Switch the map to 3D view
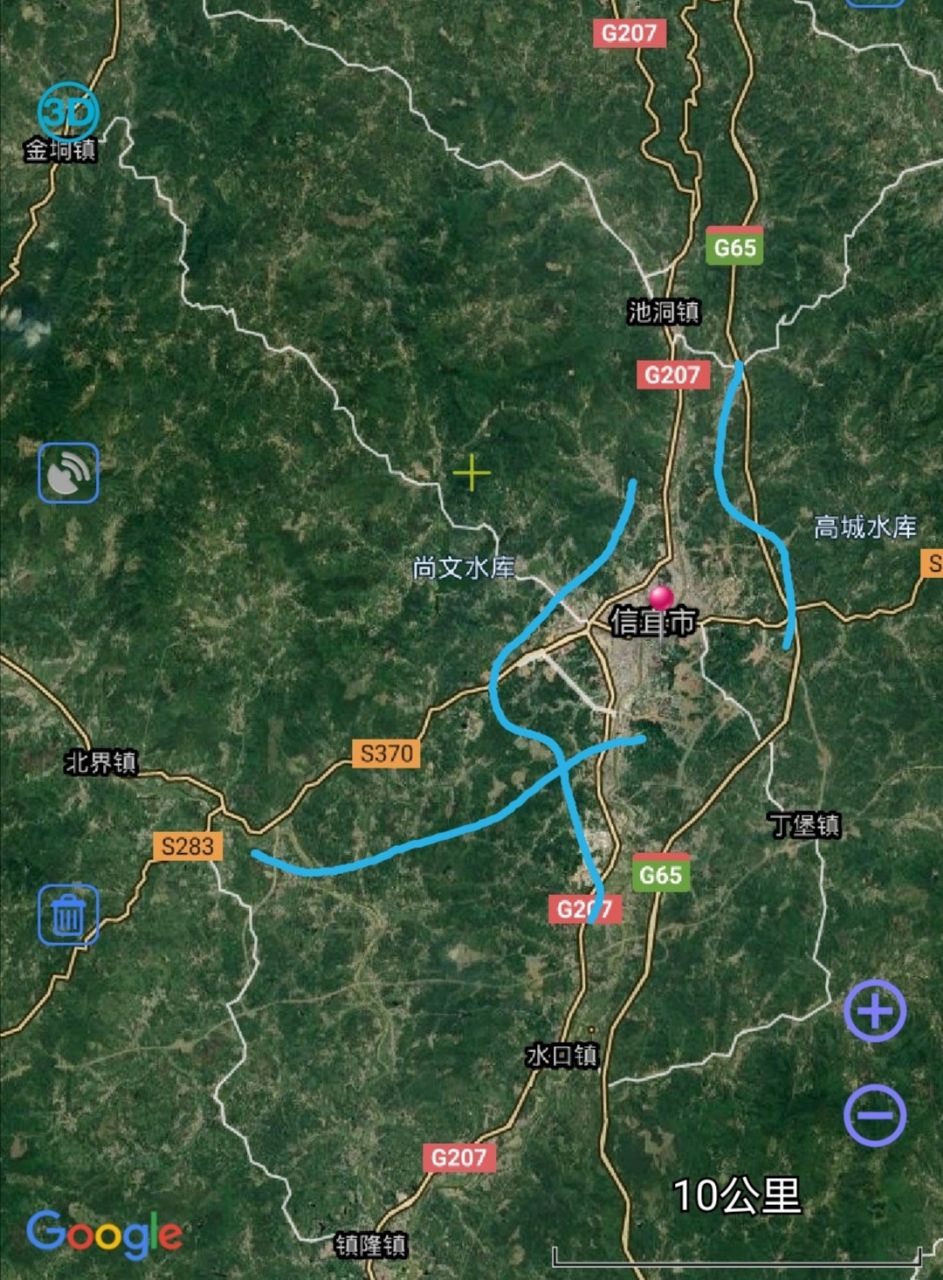This screenshot has height=1280, width=943. click(68, 112)
